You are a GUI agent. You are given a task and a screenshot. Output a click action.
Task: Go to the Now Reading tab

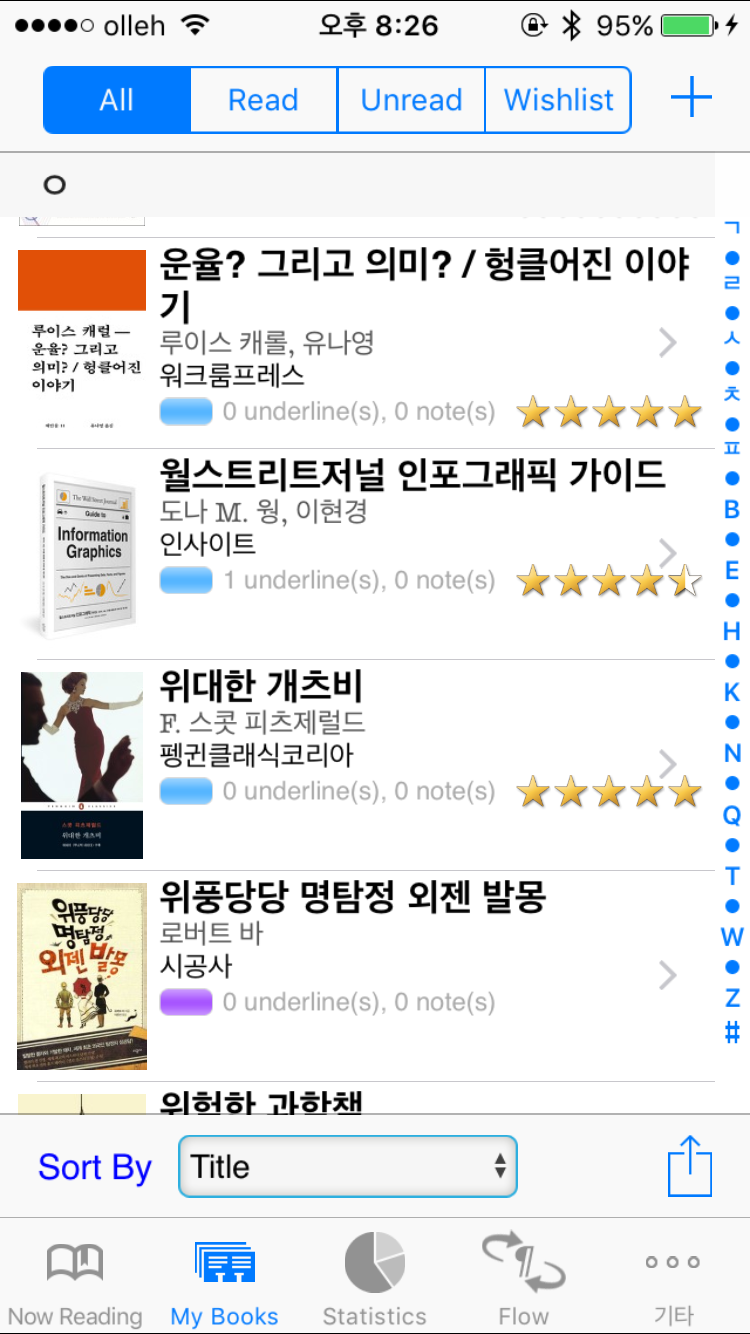pos(75,1282)
